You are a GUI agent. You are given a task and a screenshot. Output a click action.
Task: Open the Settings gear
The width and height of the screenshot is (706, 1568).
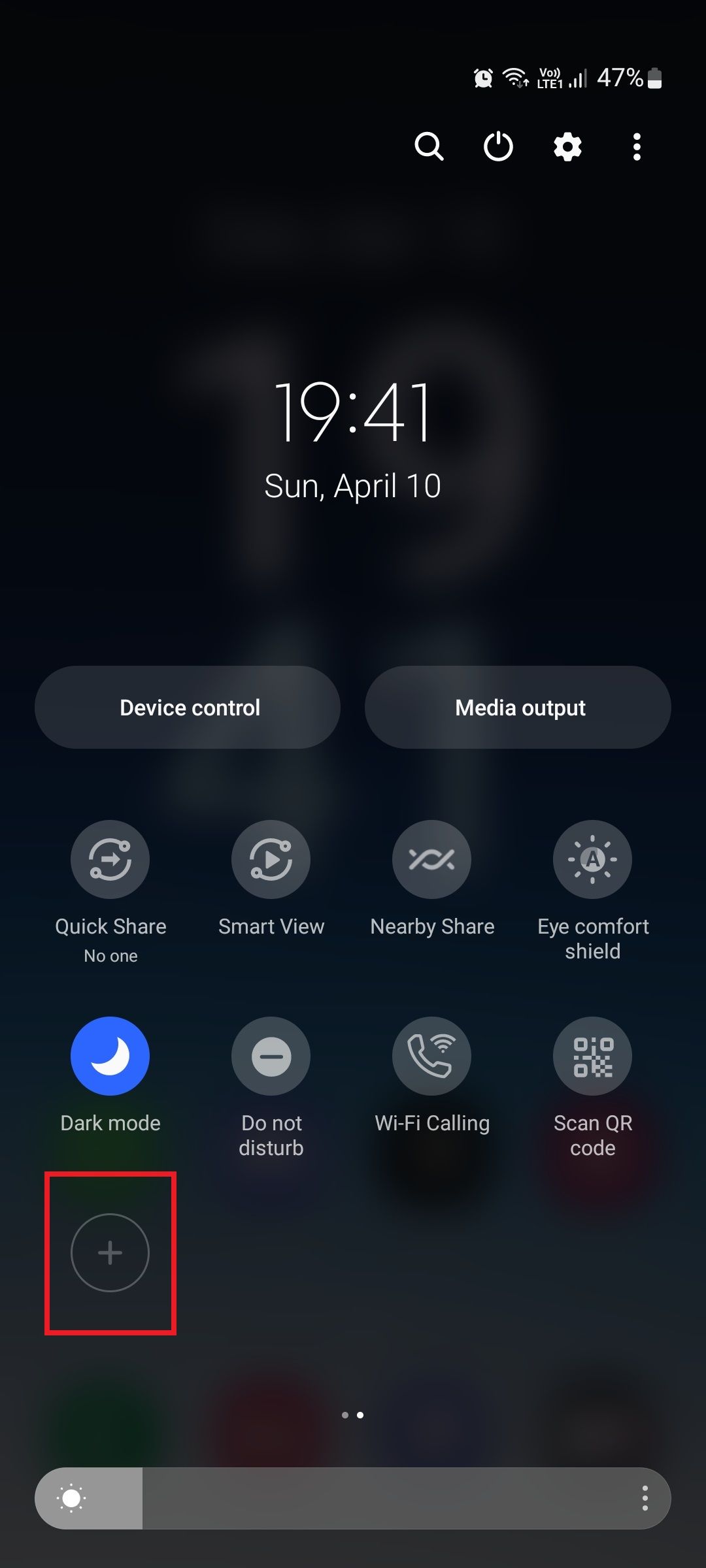point(567,146)
